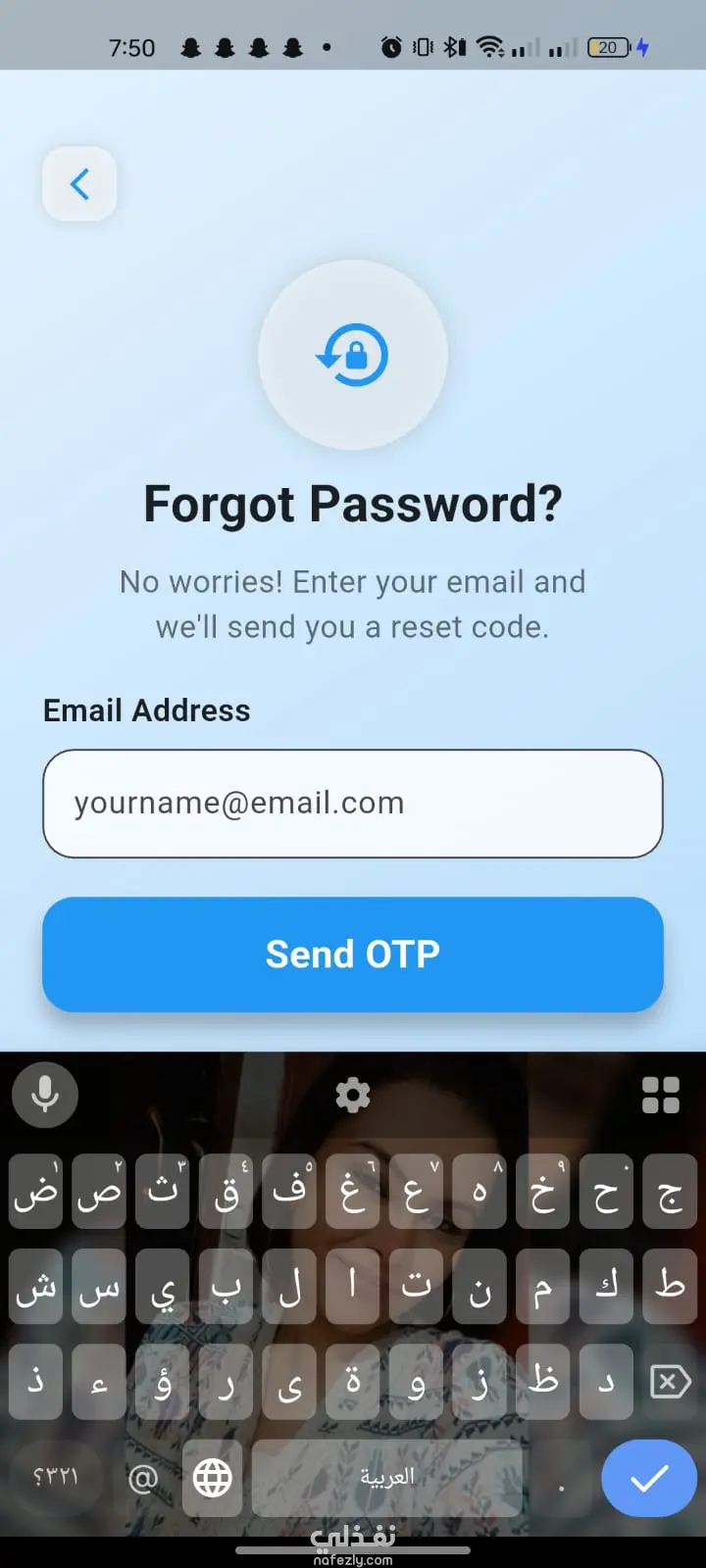Open keyboard settings gear
Image resolution: width=706 pixels, height=1568 pixels.
click(x=353, y=1095)
